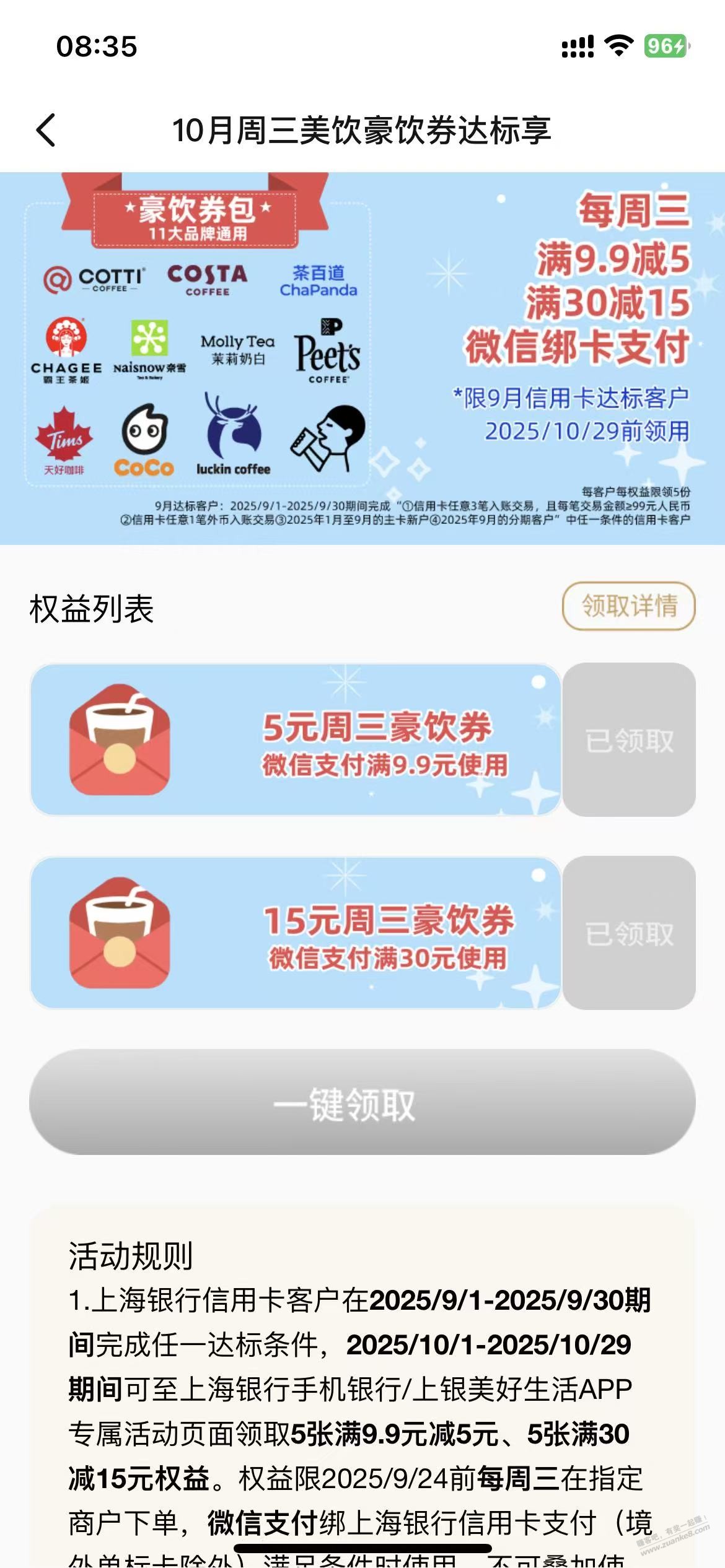Go back using the top-left arrow
Image resolution: width=725 pixels, height=1568 pixels.
point(46,130)
